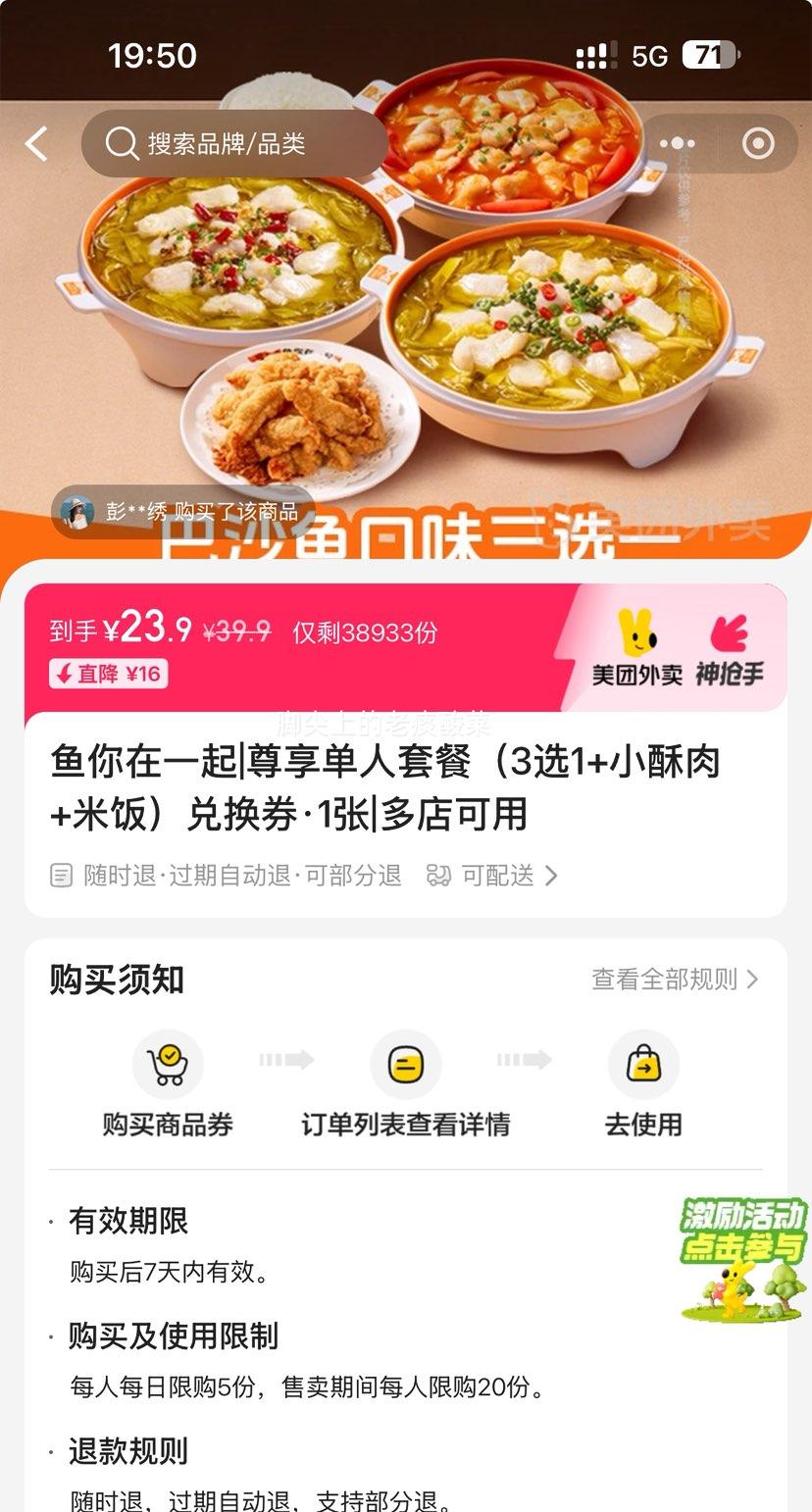The image size is (812, 1512).
Task: Tap the magnifier icon in the search bar
Action: 121,143
